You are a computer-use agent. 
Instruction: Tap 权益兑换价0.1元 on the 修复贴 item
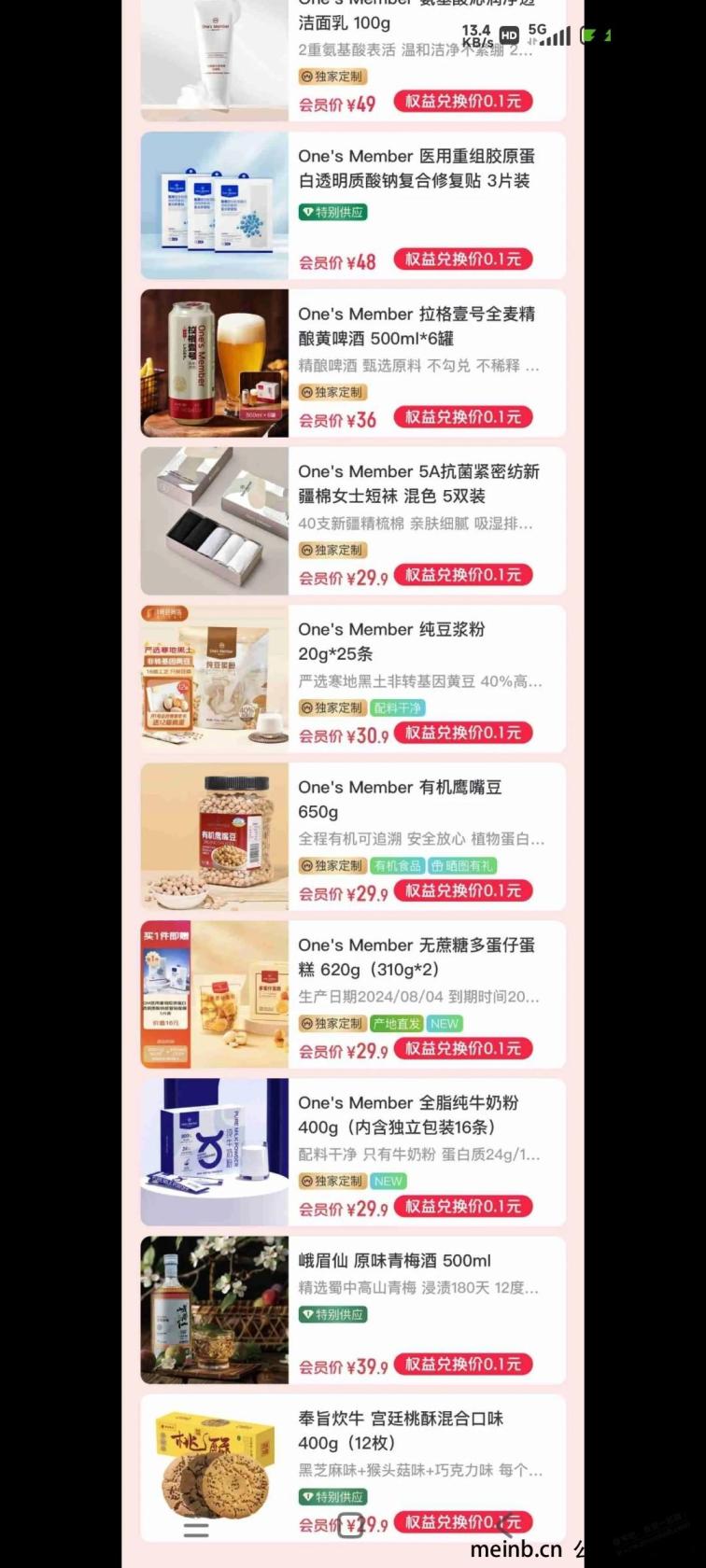pyautogui.click(x=463, y=259)
